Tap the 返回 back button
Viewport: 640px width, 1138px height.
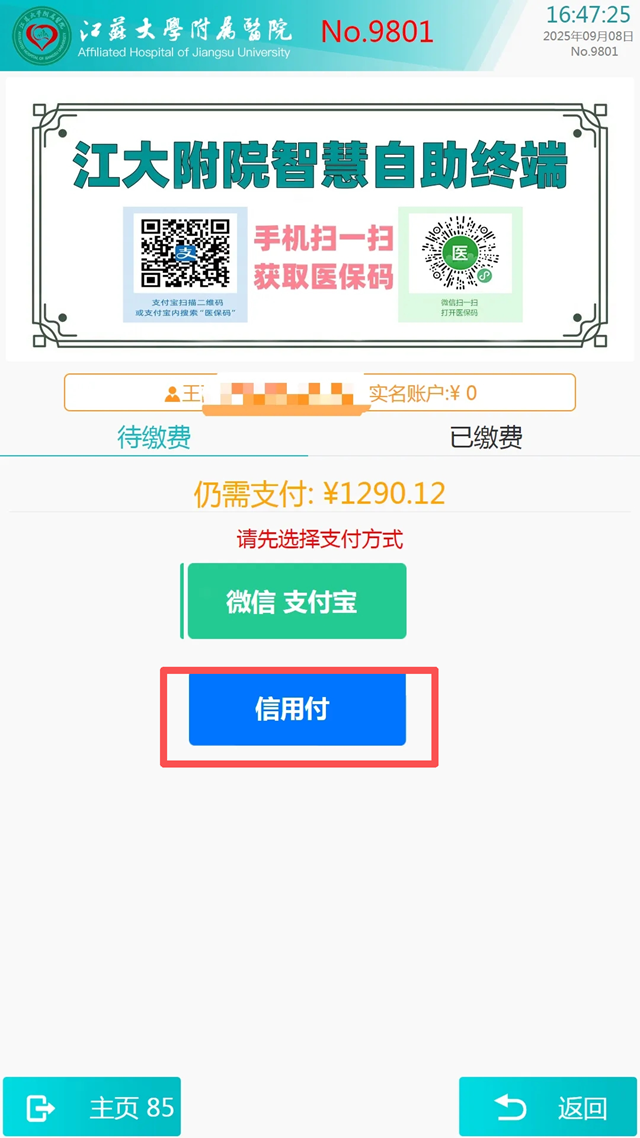[548, 1107]
